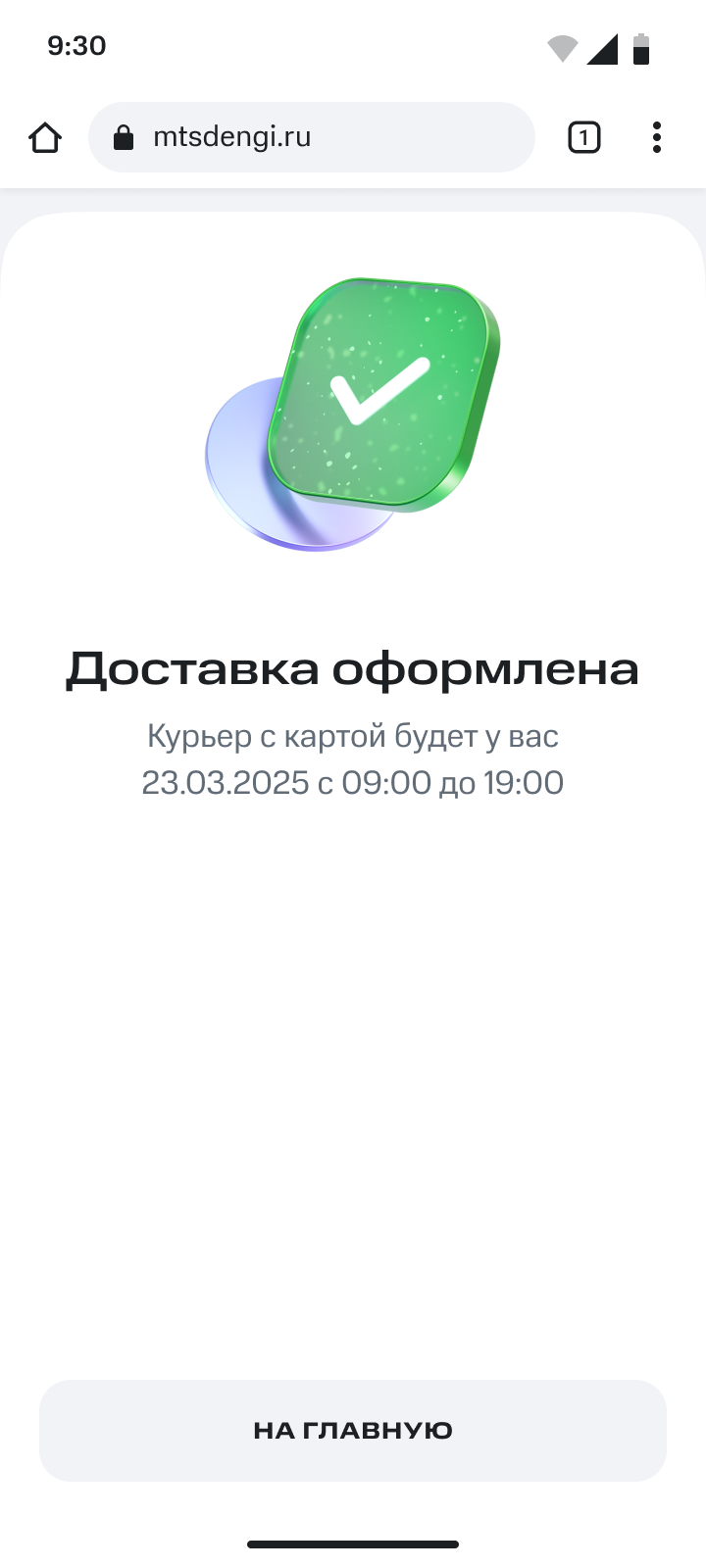Open the browser overflow menu

[x=656, y=137]
